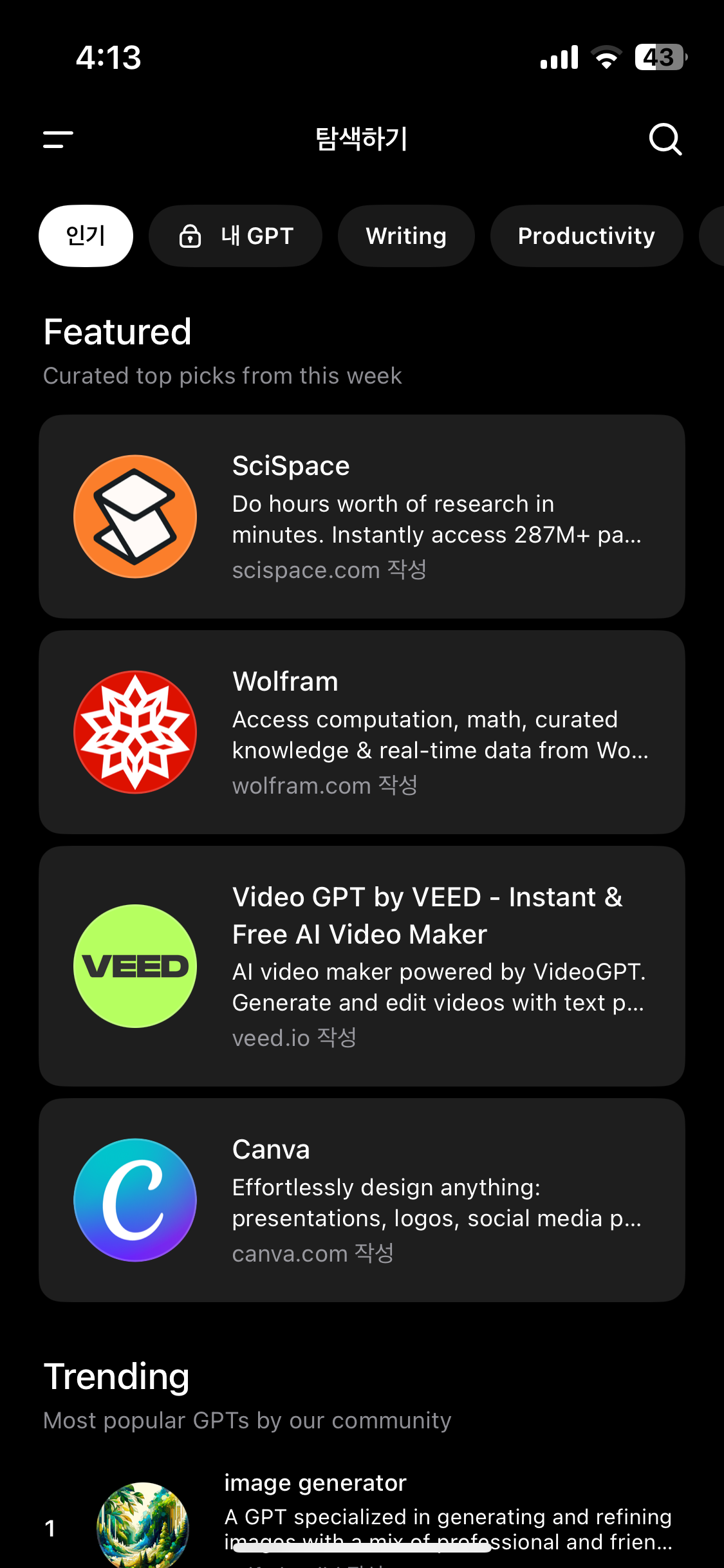Open the search icon
Image resolution: width=724 pixels, height=1568 pixels.
click(x=665, y=139)
